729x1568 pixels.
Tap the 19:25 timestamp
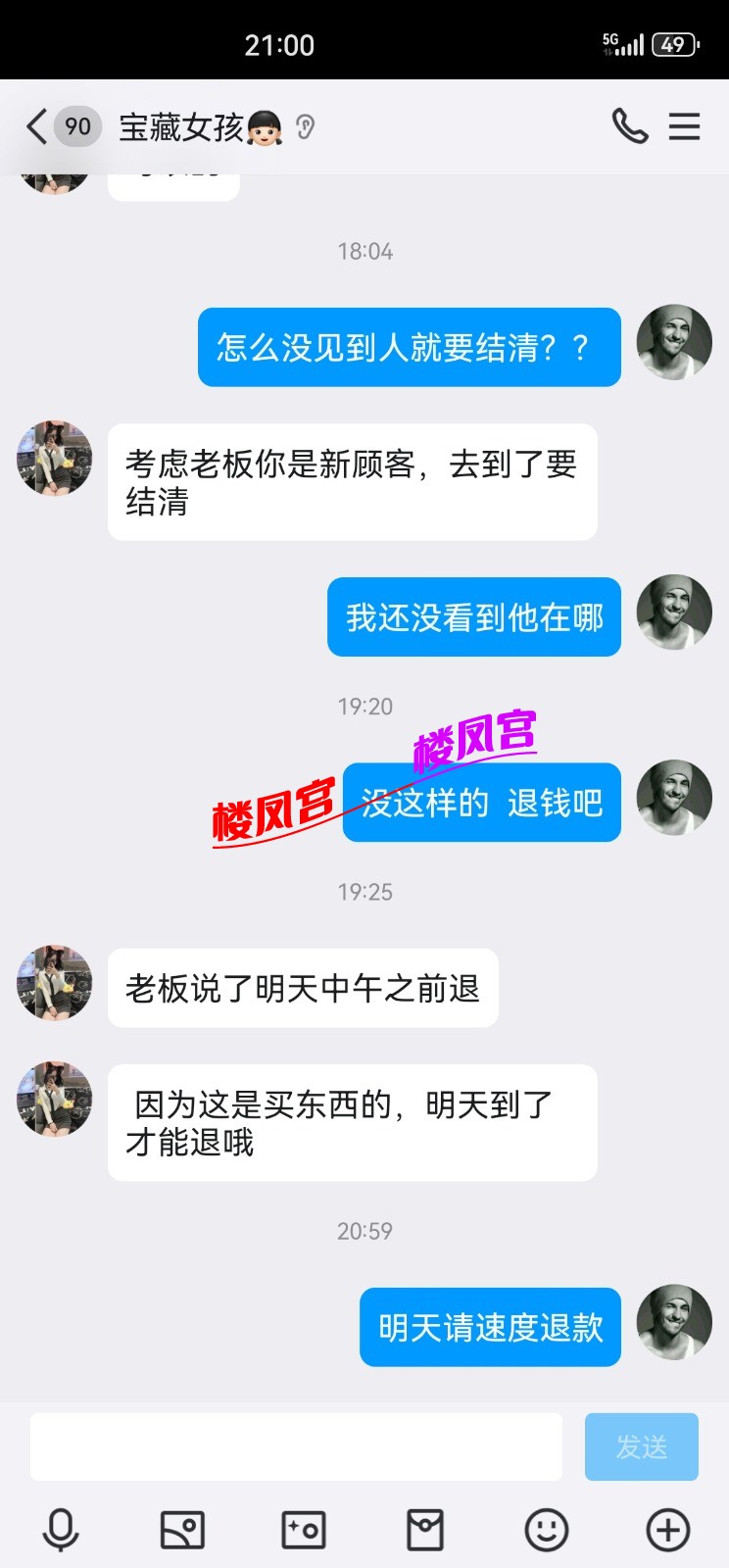point(364,891)
